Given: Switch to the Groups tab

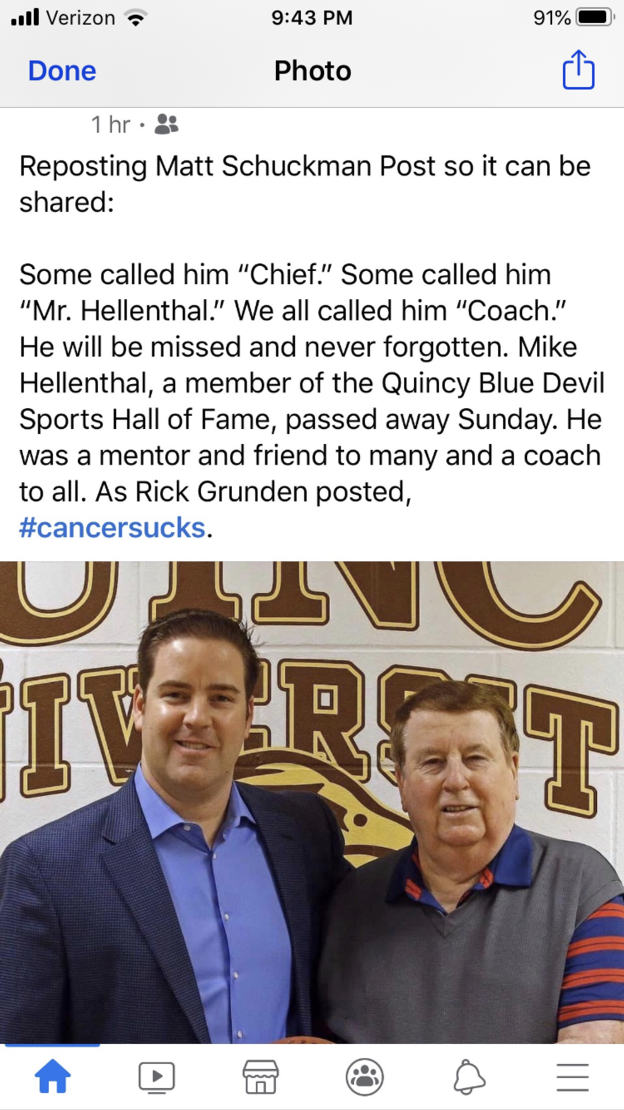Looking at the screenshot, I should point(365,1076).
